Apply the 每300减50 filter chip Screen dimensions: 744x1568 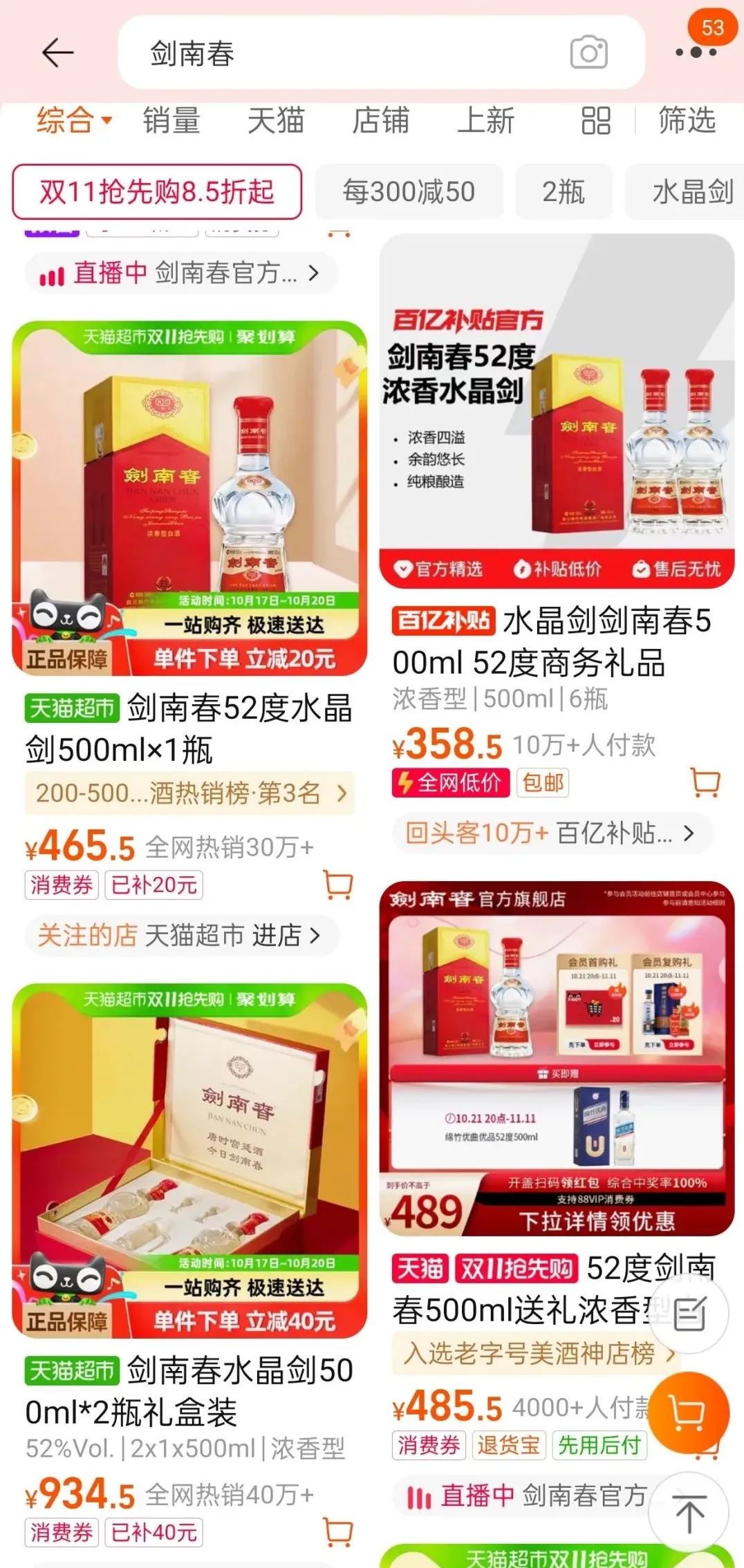point(409,191)
